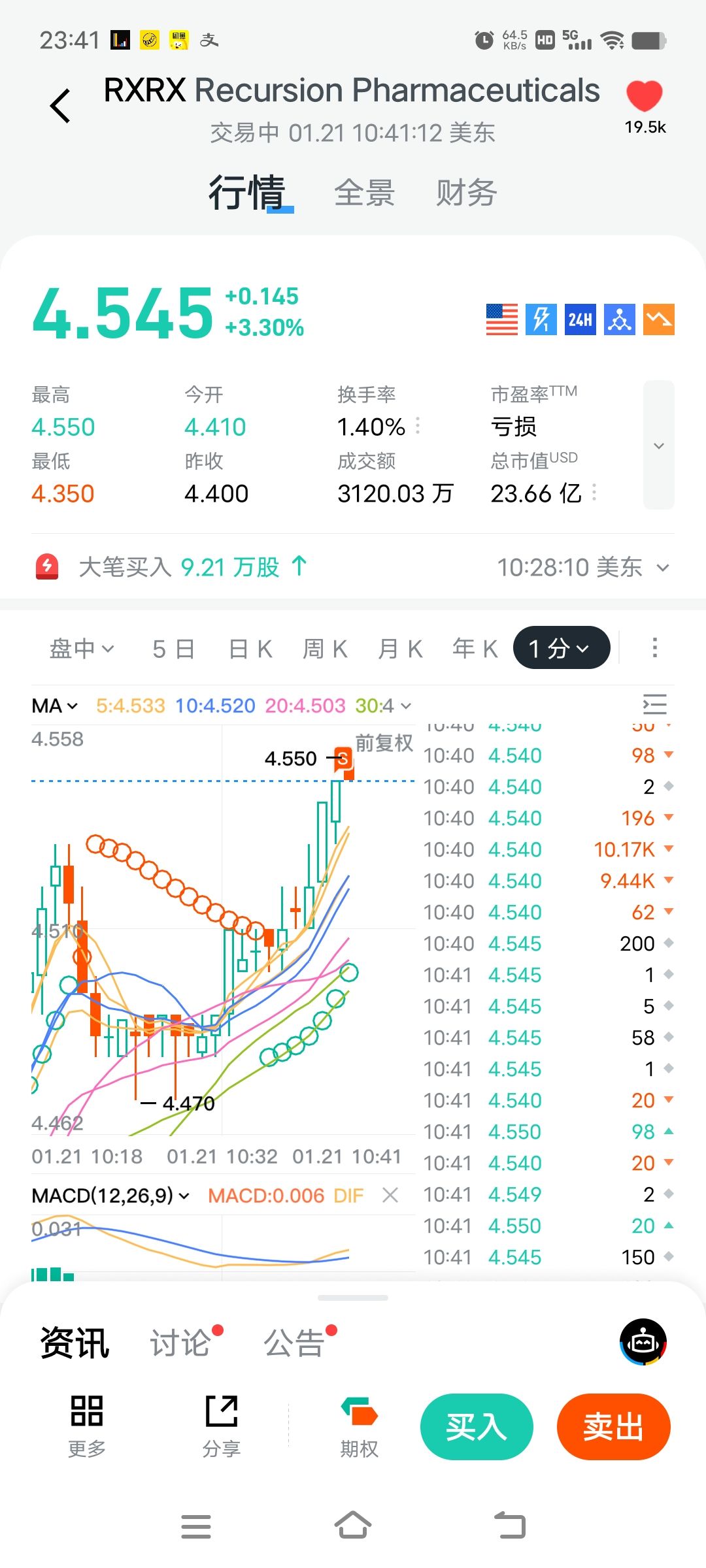
Task: Select the 日K chart period
Action: coord(250,649)
